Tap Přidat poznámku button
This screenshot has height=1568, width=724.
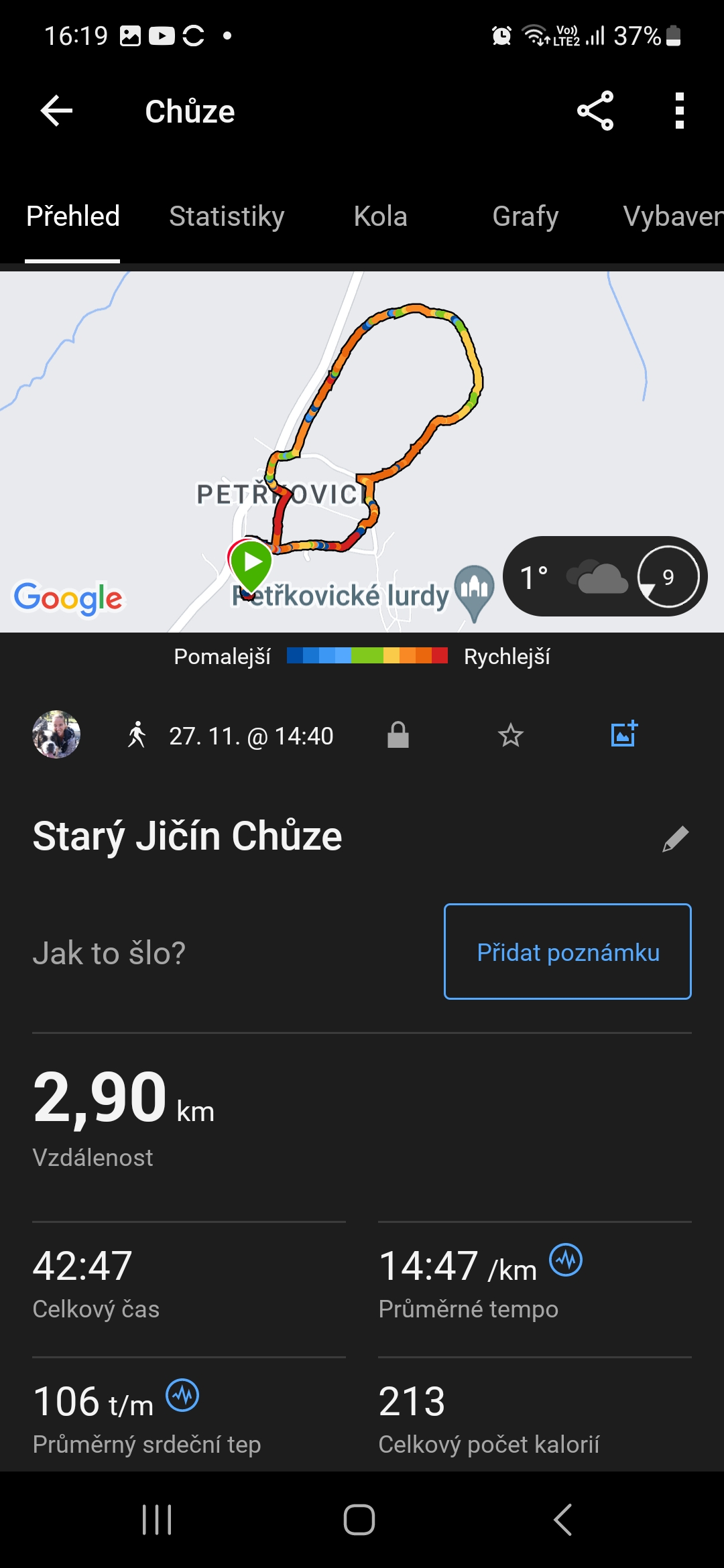pyautogui.click(x=568, y=952)
